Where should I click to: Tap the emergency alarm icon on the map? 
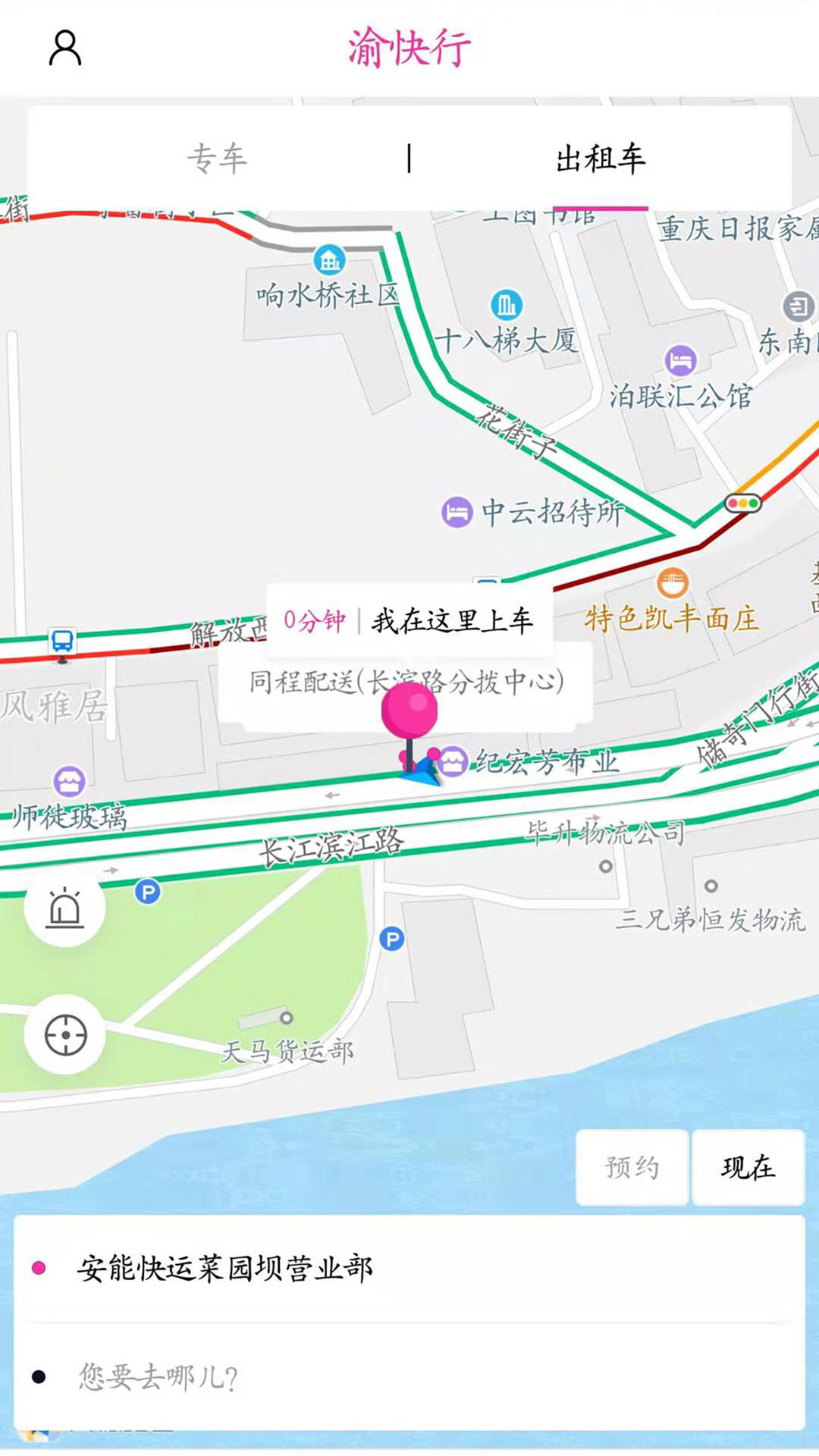67,908
